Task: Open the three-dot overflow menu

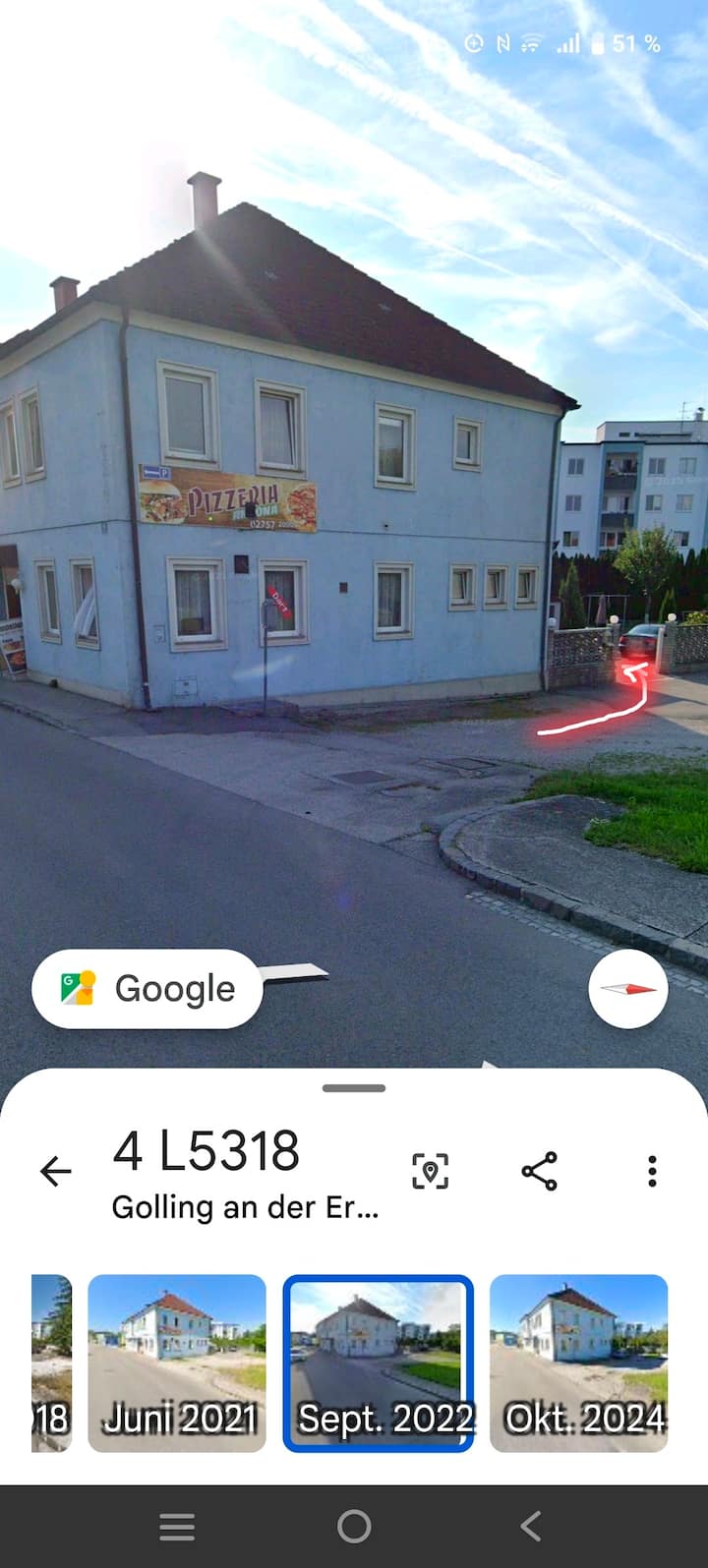Action: (x=652, y=1170)
